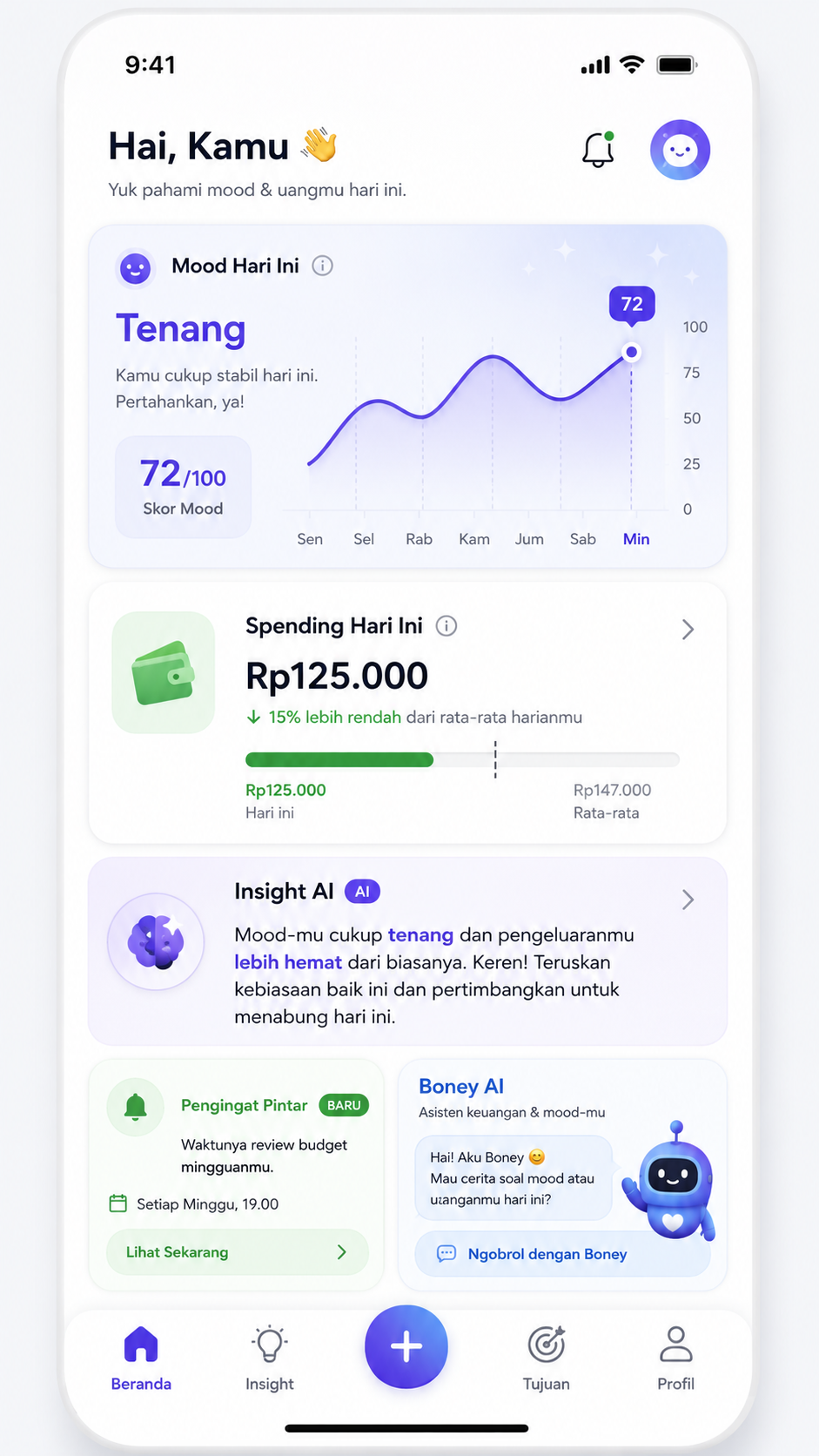
Task: Switch to the Beranda tab
Action: 141,1358
